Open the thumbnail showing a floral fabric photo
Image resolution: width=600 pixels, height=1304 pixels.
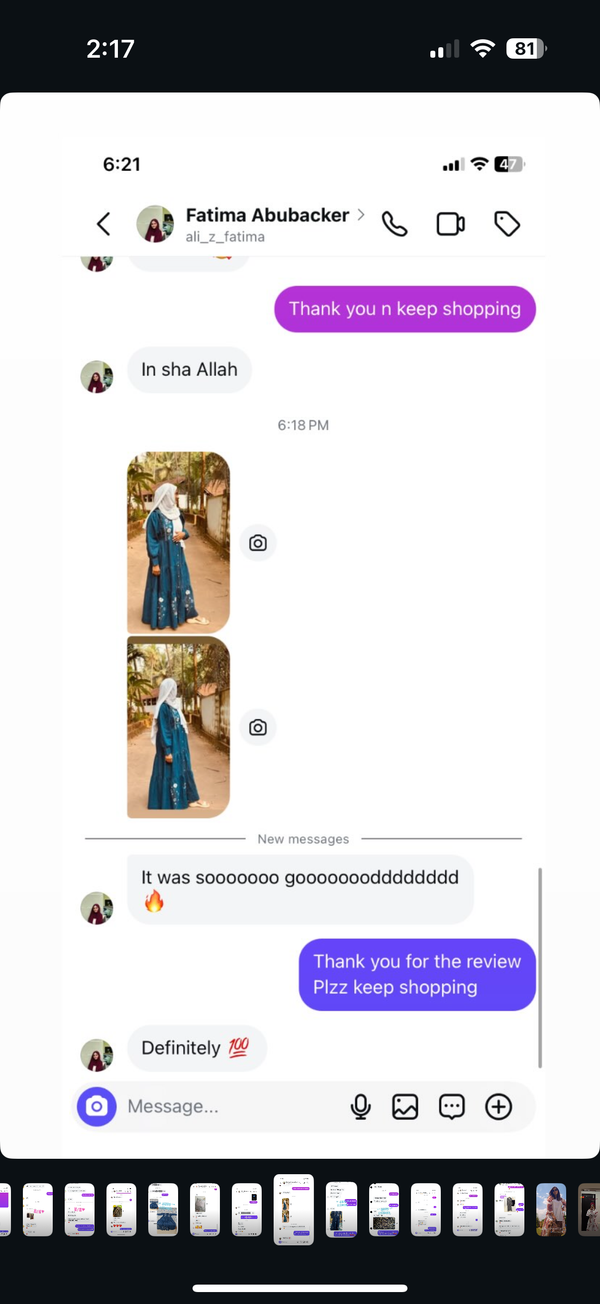click(x=384, y=1209)
